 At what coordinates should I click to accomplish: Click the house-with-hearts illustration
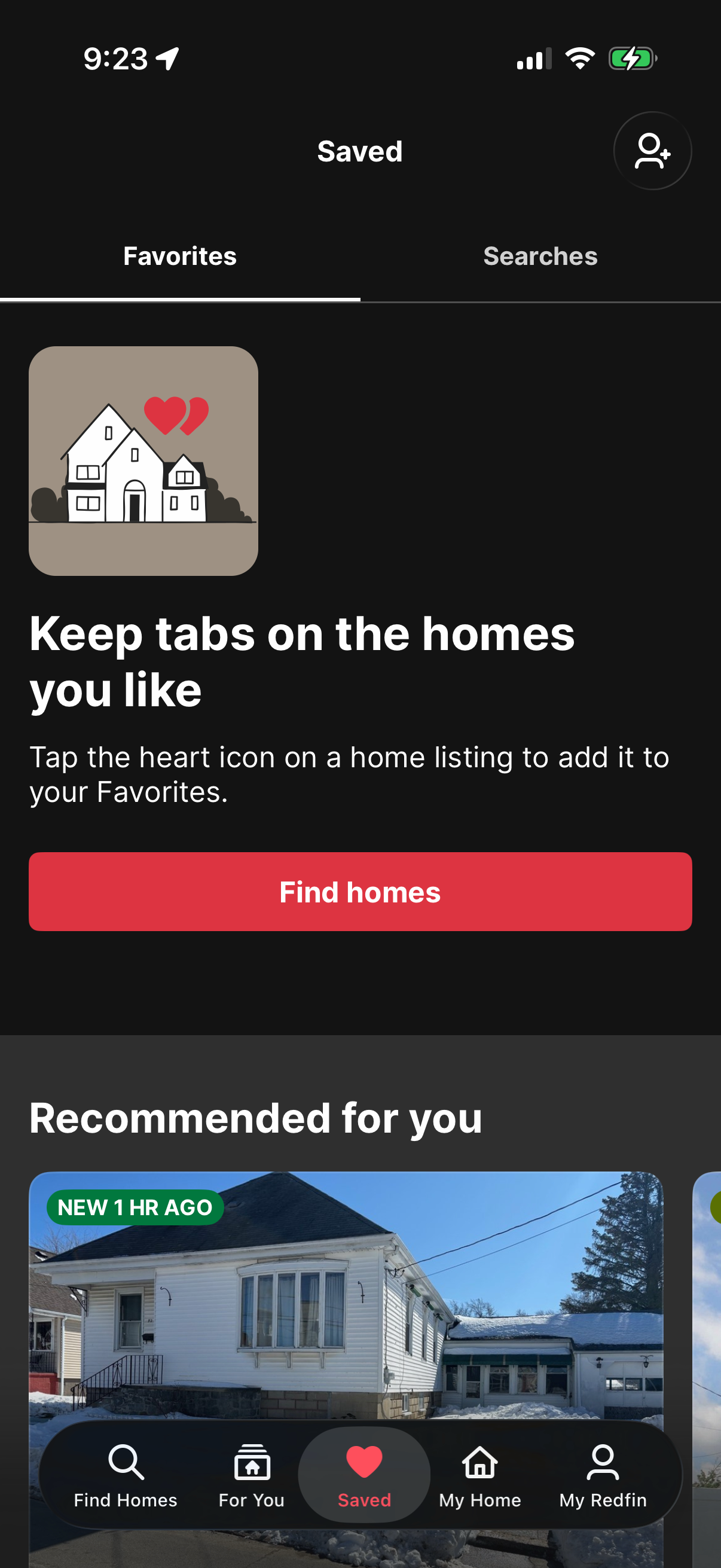144,462
